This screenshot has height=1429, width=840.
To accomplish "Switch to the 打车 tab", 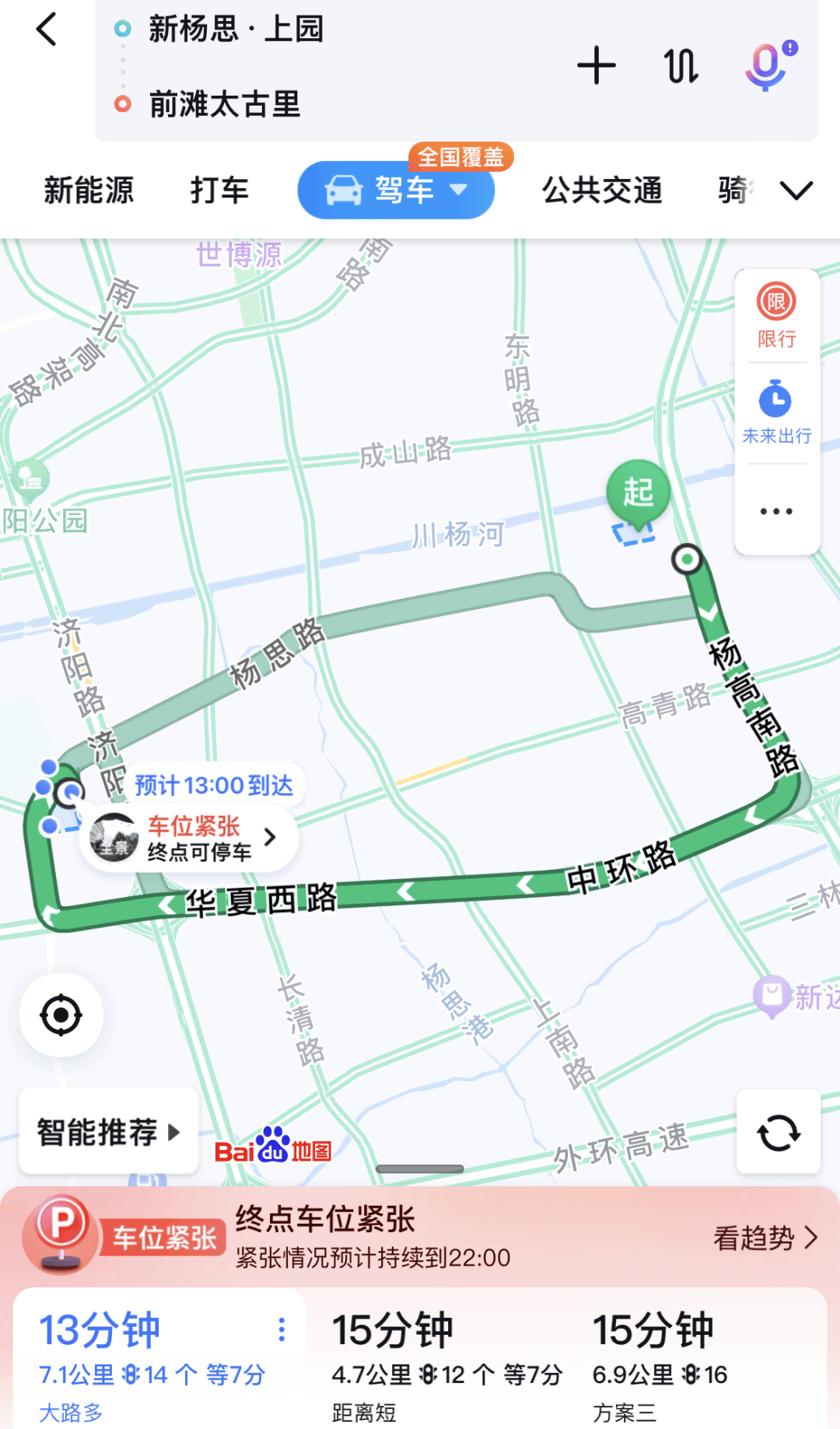I will point(219,190).
